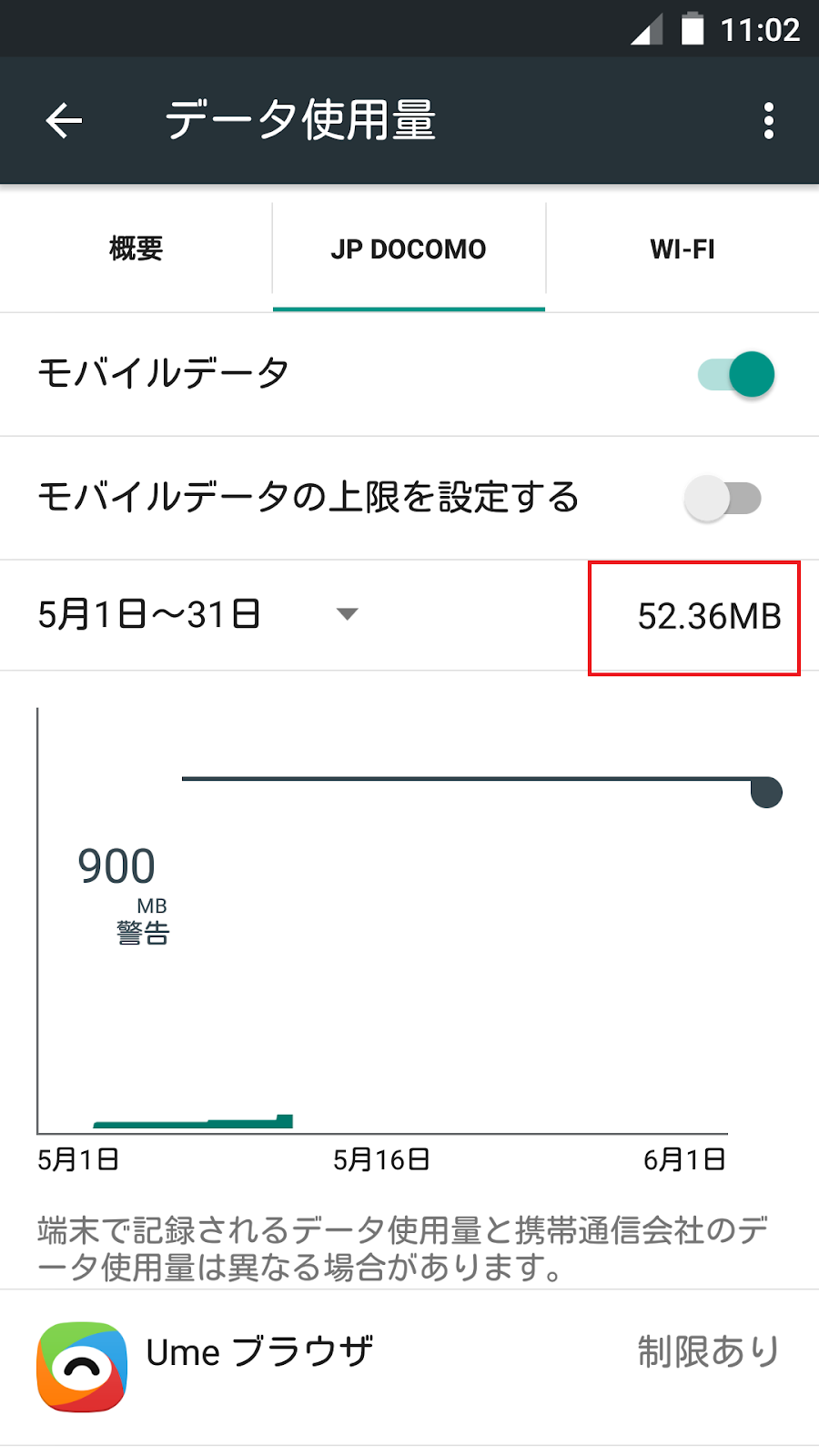
Task: Tap the clock showing 11:02
Action: (x=759, y=29)
